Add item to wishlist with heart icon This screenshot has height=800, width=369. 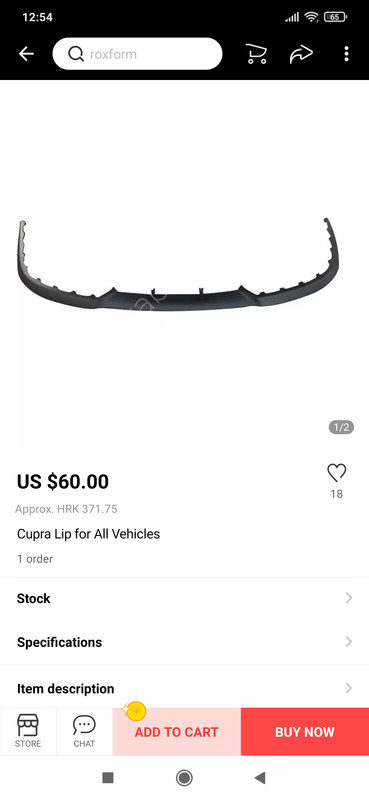tap(337, 473)
